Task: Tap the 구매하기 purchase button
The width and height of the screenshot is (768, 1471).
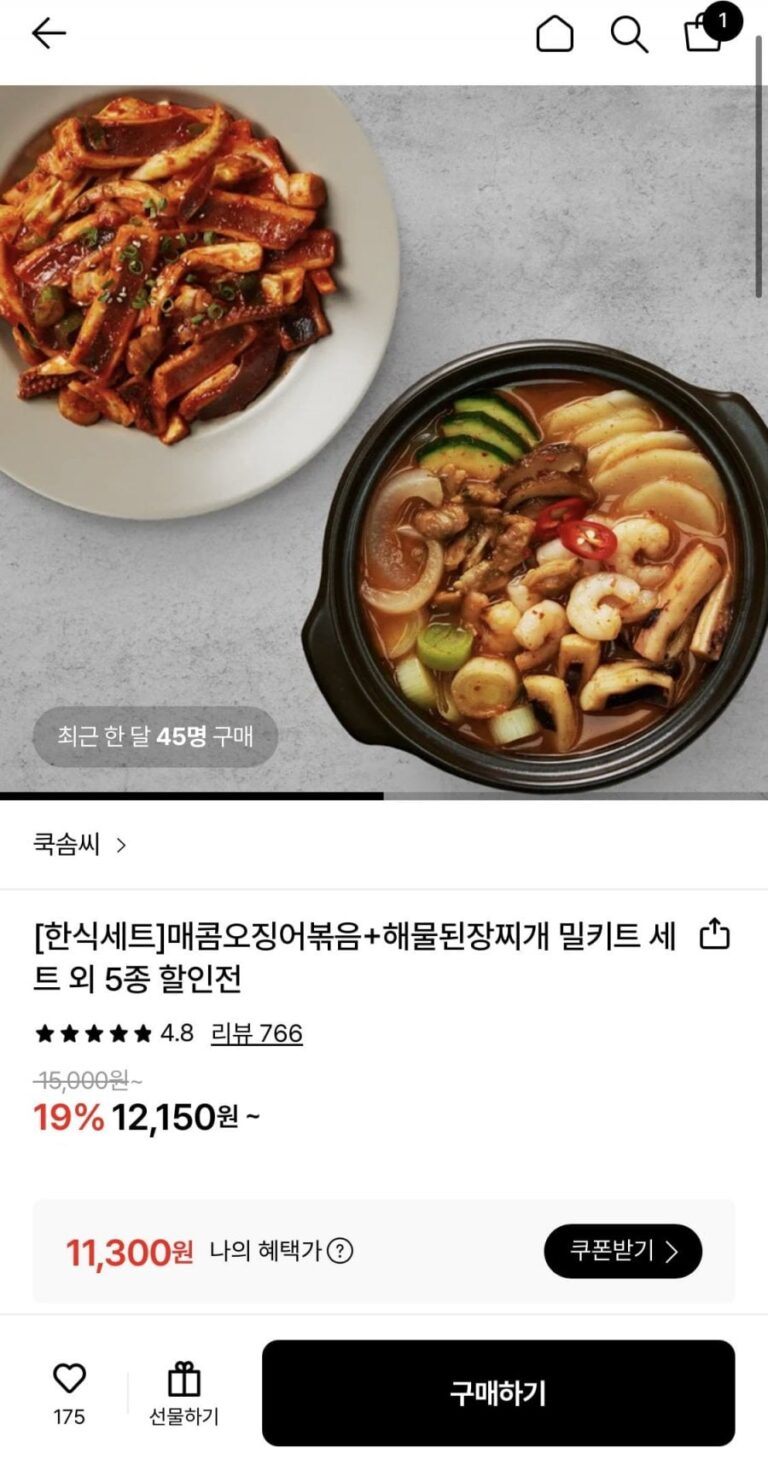Action: click(498, 1393)
